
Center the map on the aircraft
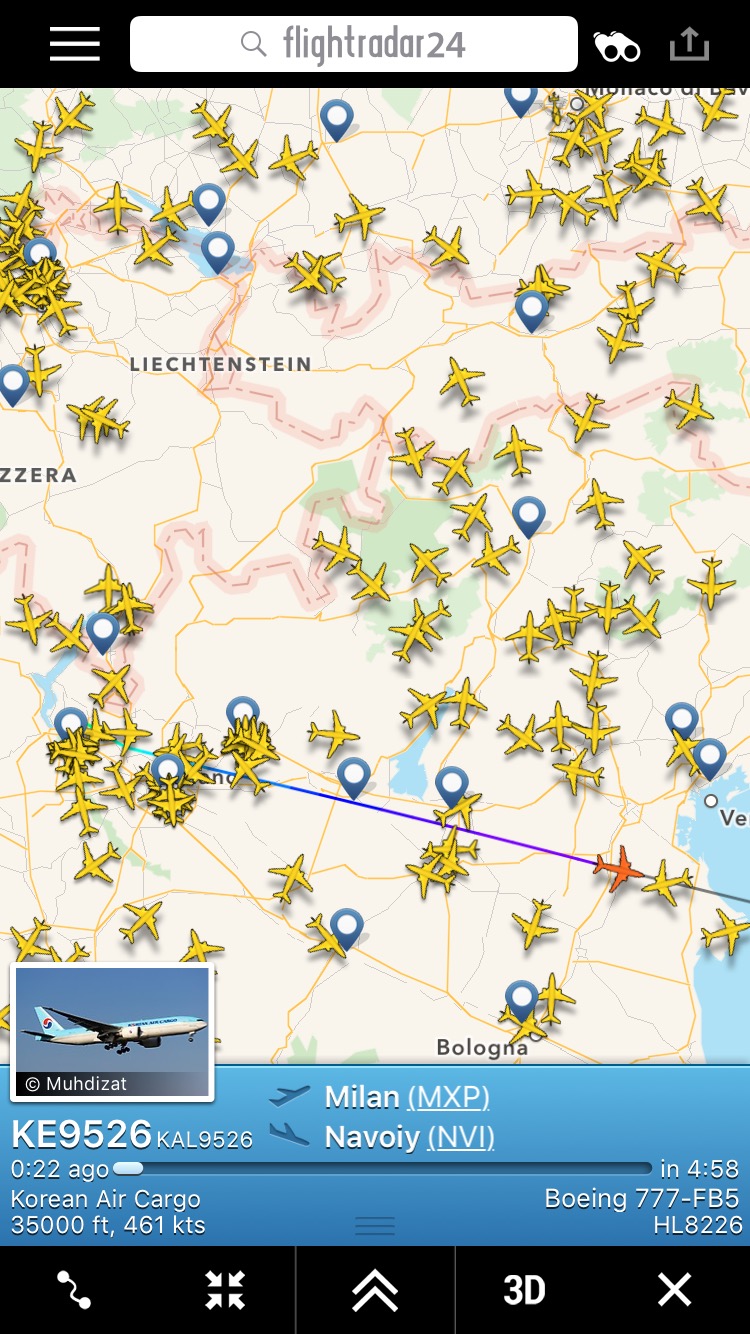pyautogui.click(x=225, y=1290)
